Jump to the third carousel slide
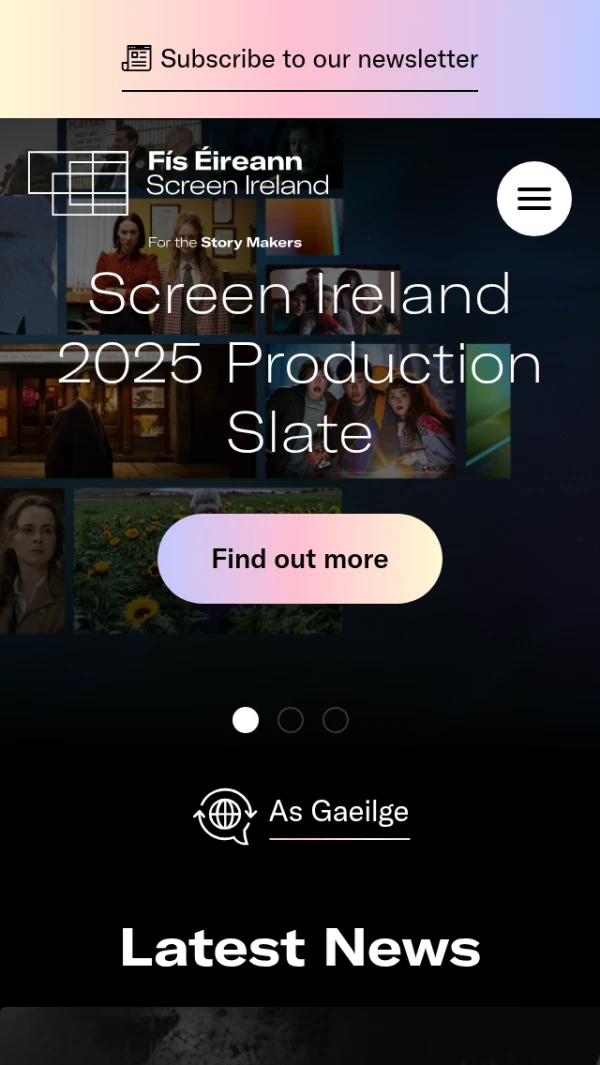The height and width of the screenshot is (1065, 600). tap(336, 720)
